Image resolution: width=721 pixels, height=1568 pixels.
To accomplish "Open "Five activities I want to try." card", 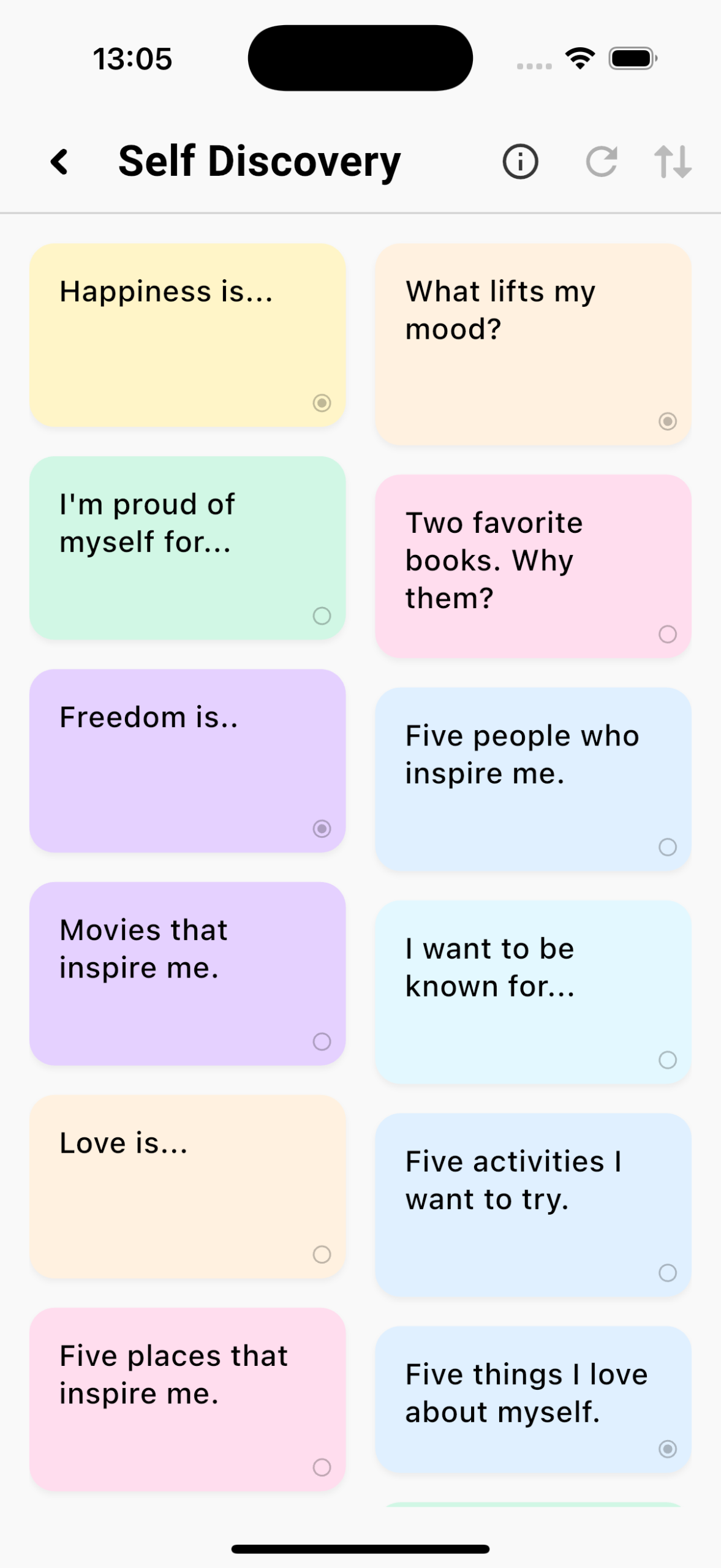I will pos(533,1204).
